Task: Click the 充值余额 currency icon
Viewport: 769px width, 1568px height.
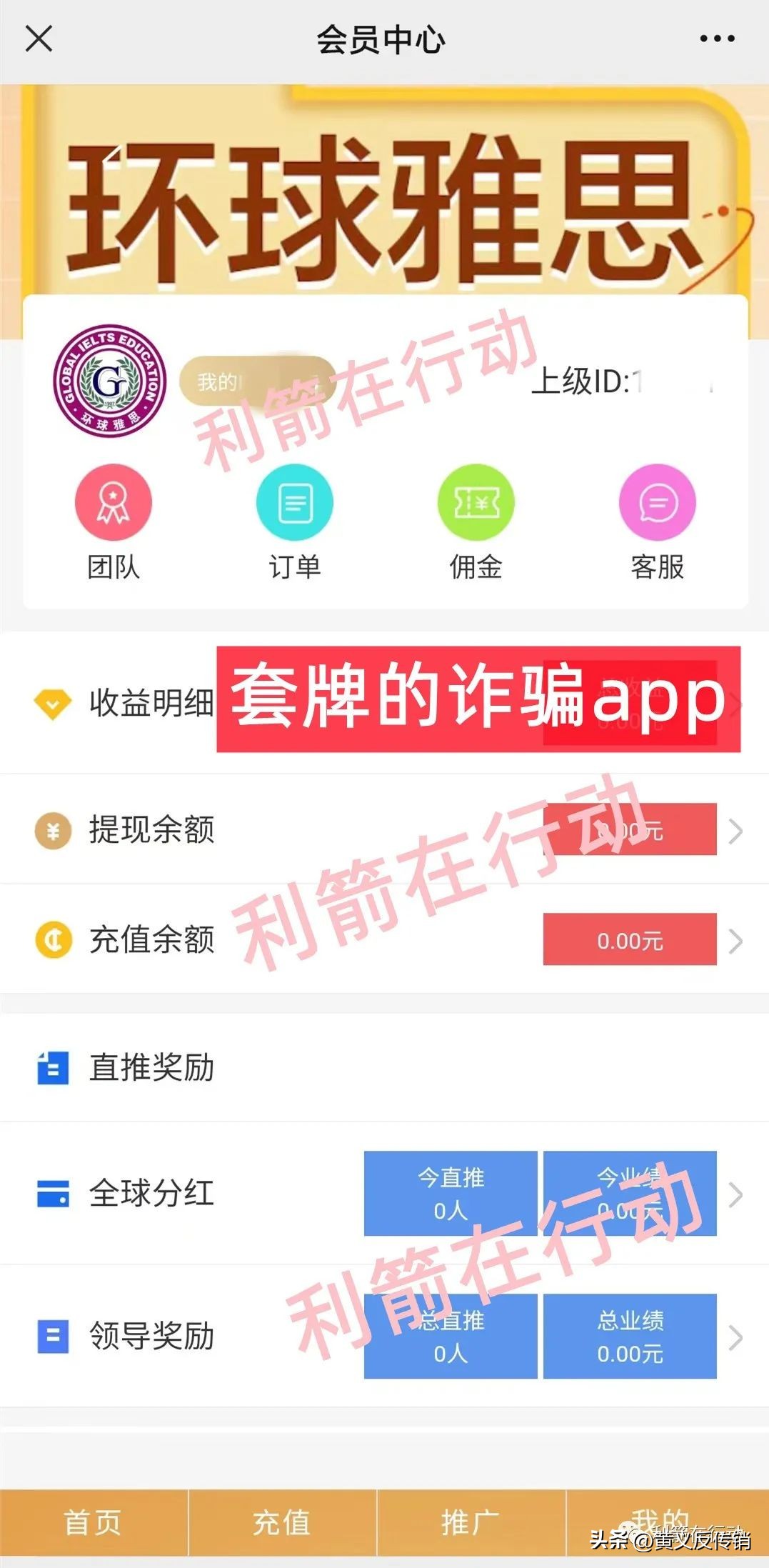Action: [53, 941]
